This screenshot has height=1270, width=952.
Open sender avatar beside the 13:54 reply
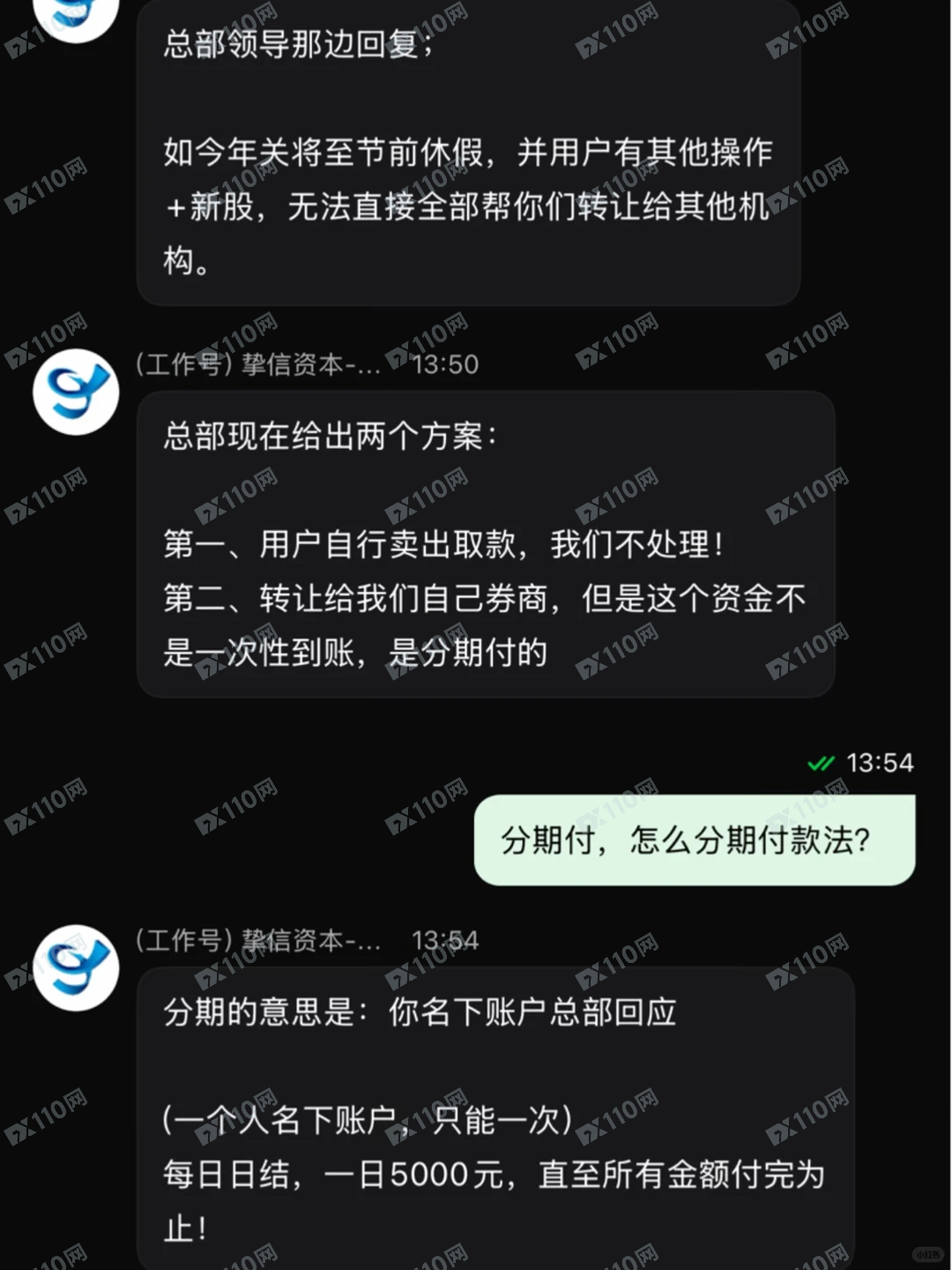(x=76, y=967)
